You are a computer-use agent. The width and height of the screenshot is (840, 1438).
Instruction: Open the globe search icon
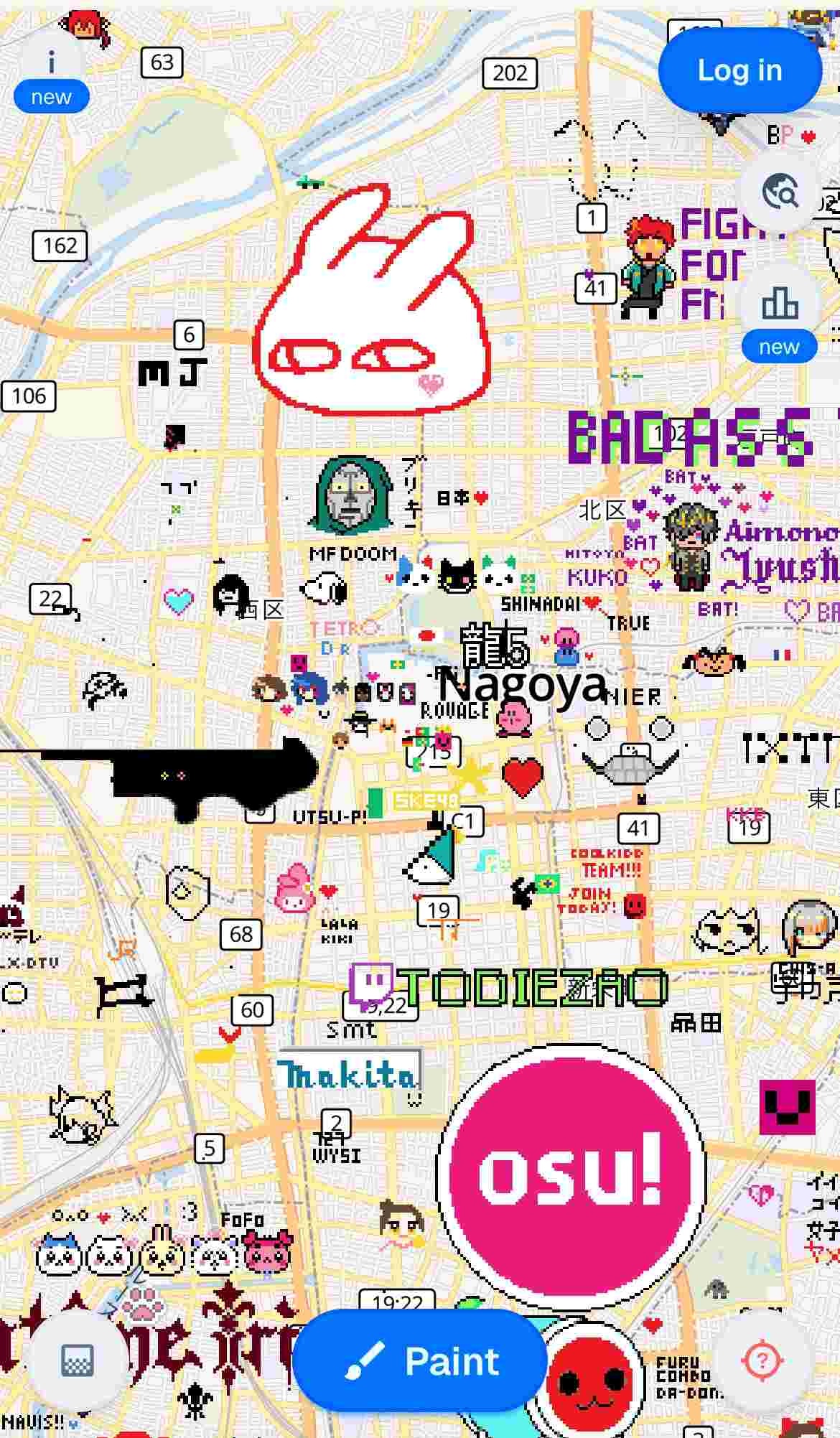pyautogui.click(x=780, y=192)
